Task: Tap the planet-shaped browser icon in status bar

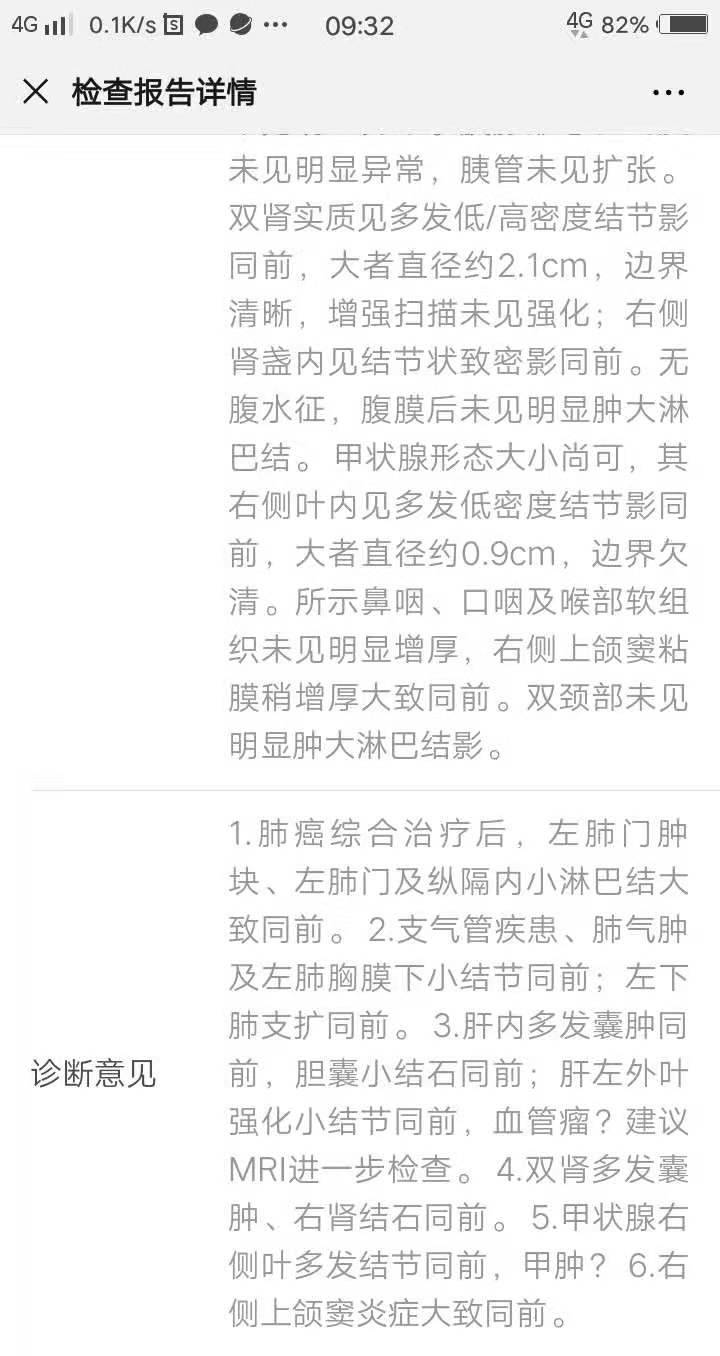Action: [x=239, y=22]
